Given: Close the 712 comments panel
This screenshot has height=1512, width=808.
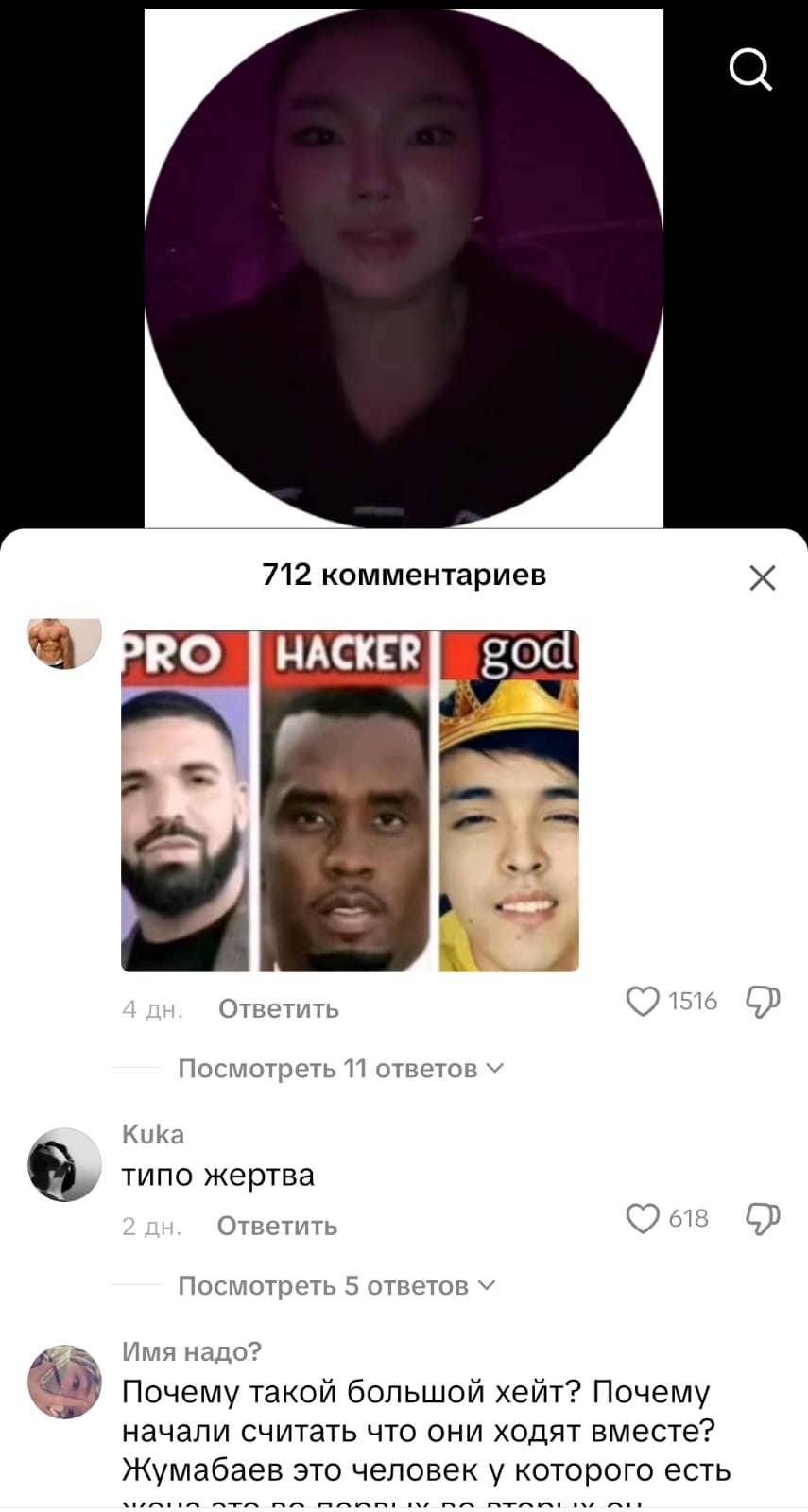Looking at the screenshot, I should 762,577.
